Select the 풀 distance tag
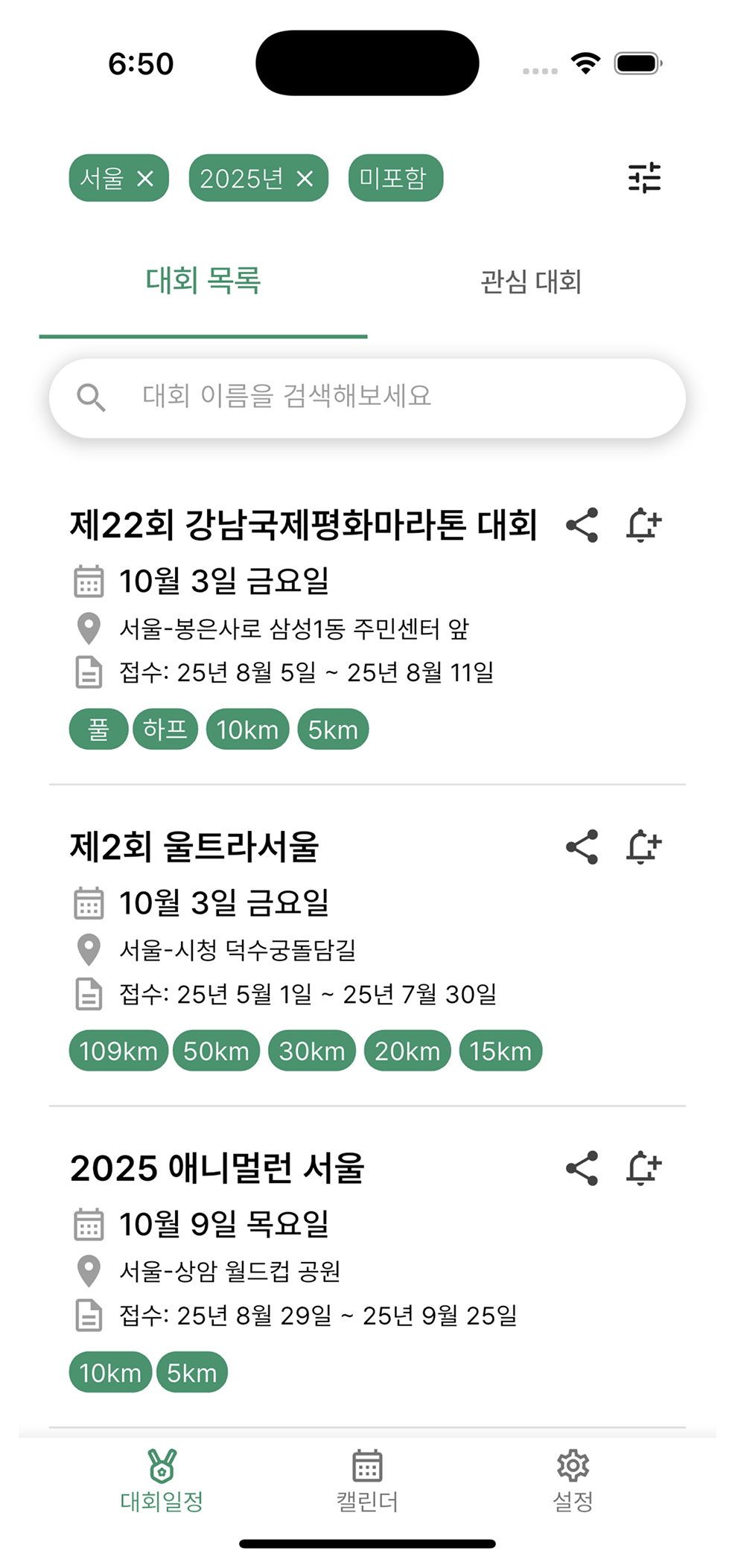The height and width of the screenshot is (1568, 735). (98, 730)
